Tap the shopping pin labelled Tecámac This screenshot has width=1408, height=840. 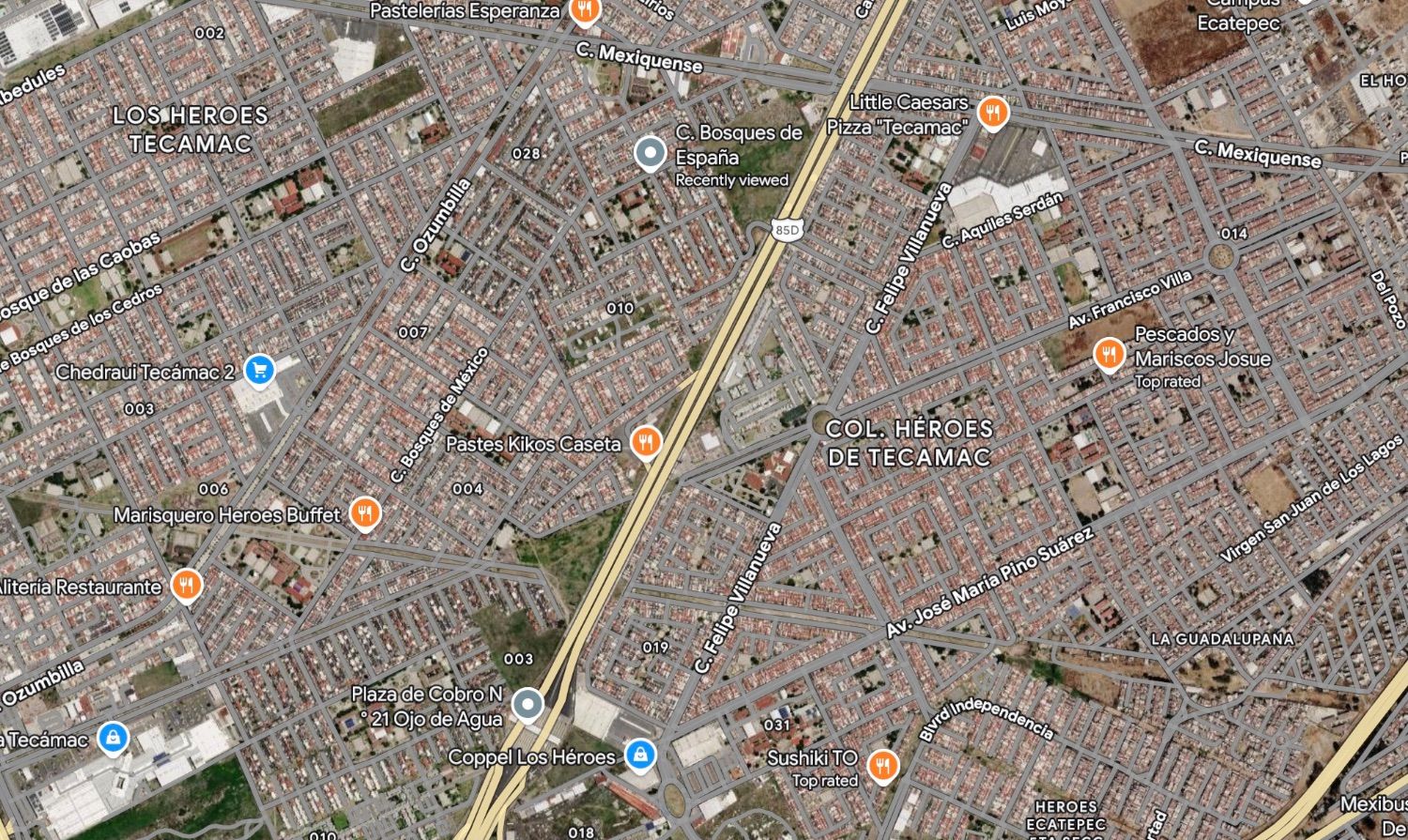coord(113,738)
